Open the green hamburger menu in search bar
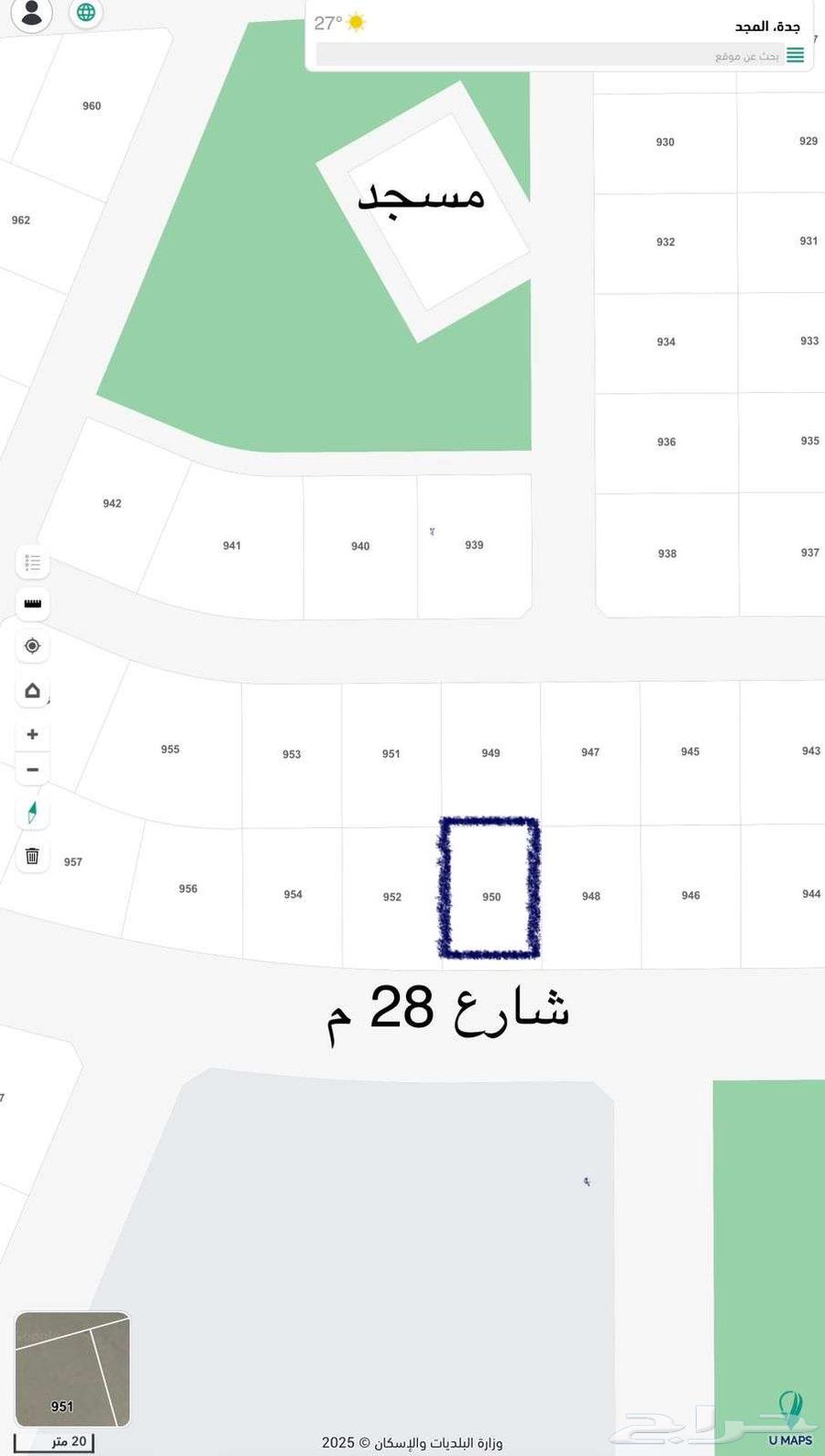Image resolution: width=825 pixels, height=1456 pixels. pos(795,56)
